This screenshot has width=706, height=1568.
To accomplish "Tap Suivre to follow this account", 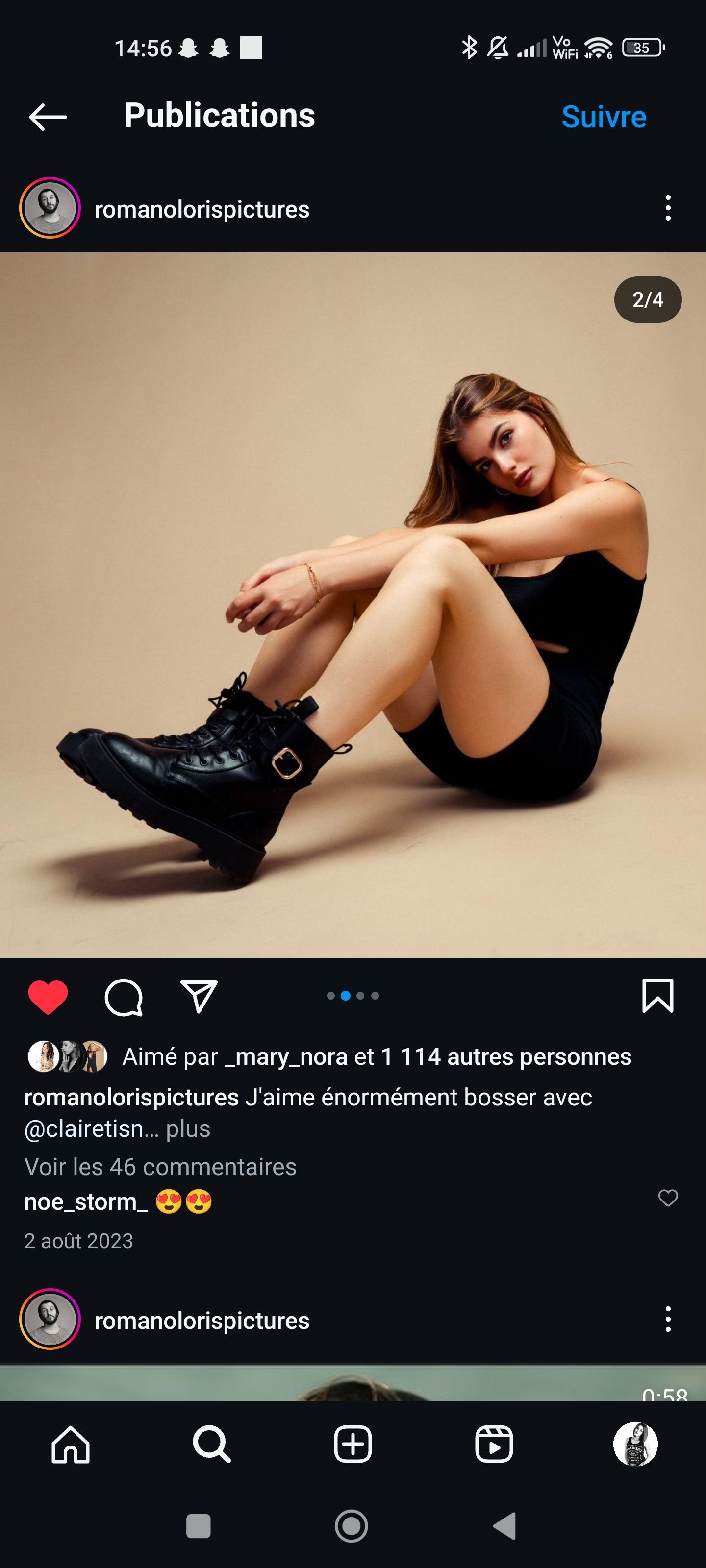I will pyautogui.click(x=603, y=117).
